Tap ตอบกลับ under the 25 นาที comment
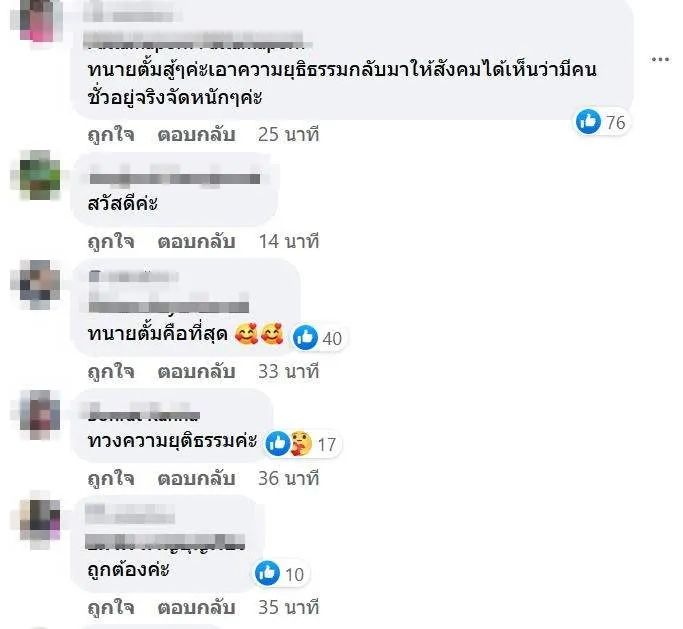 pos(196,134)
